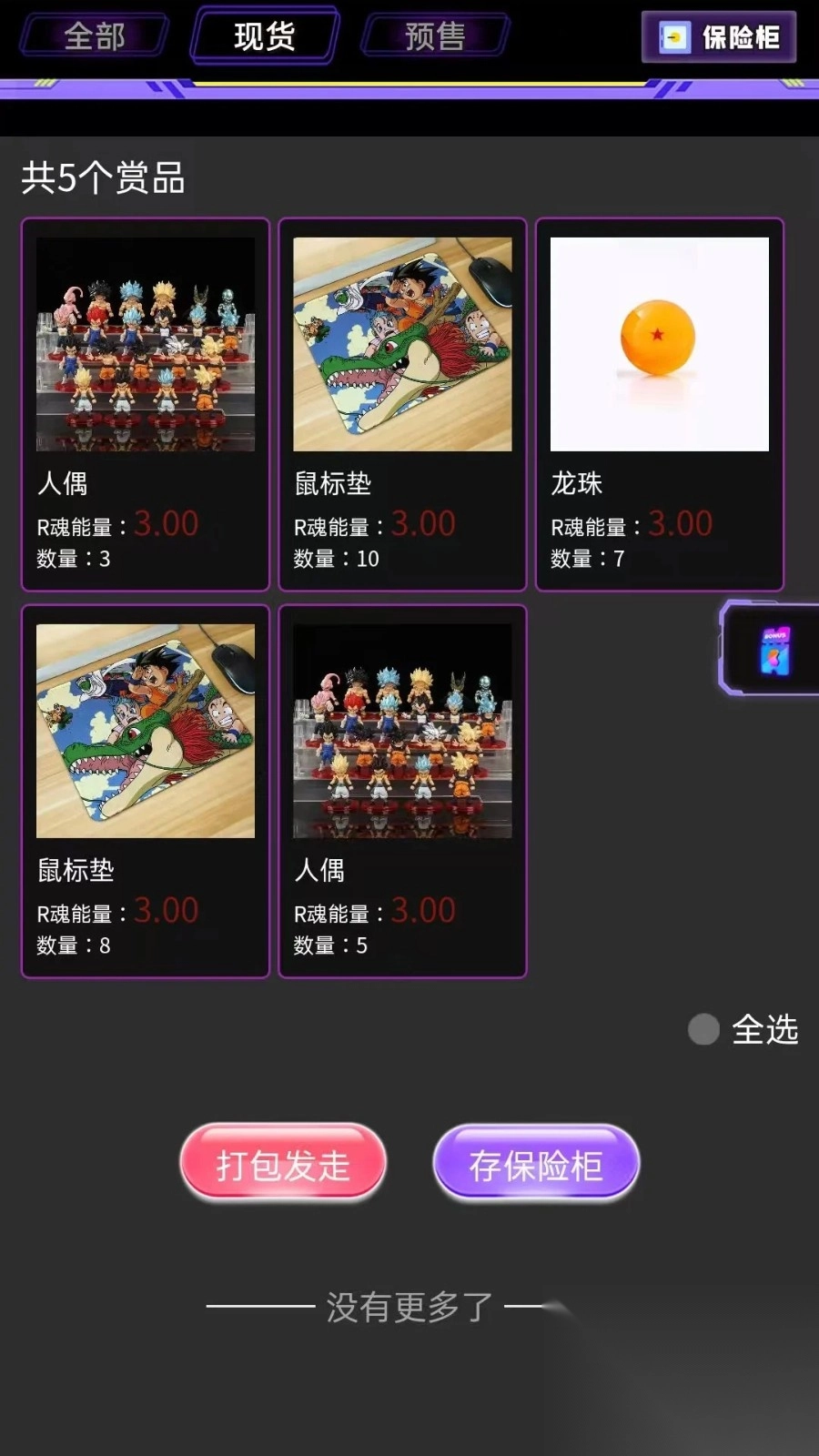
Task: Click the 存保险柜 store-in-safe button
Action: 535,1164
